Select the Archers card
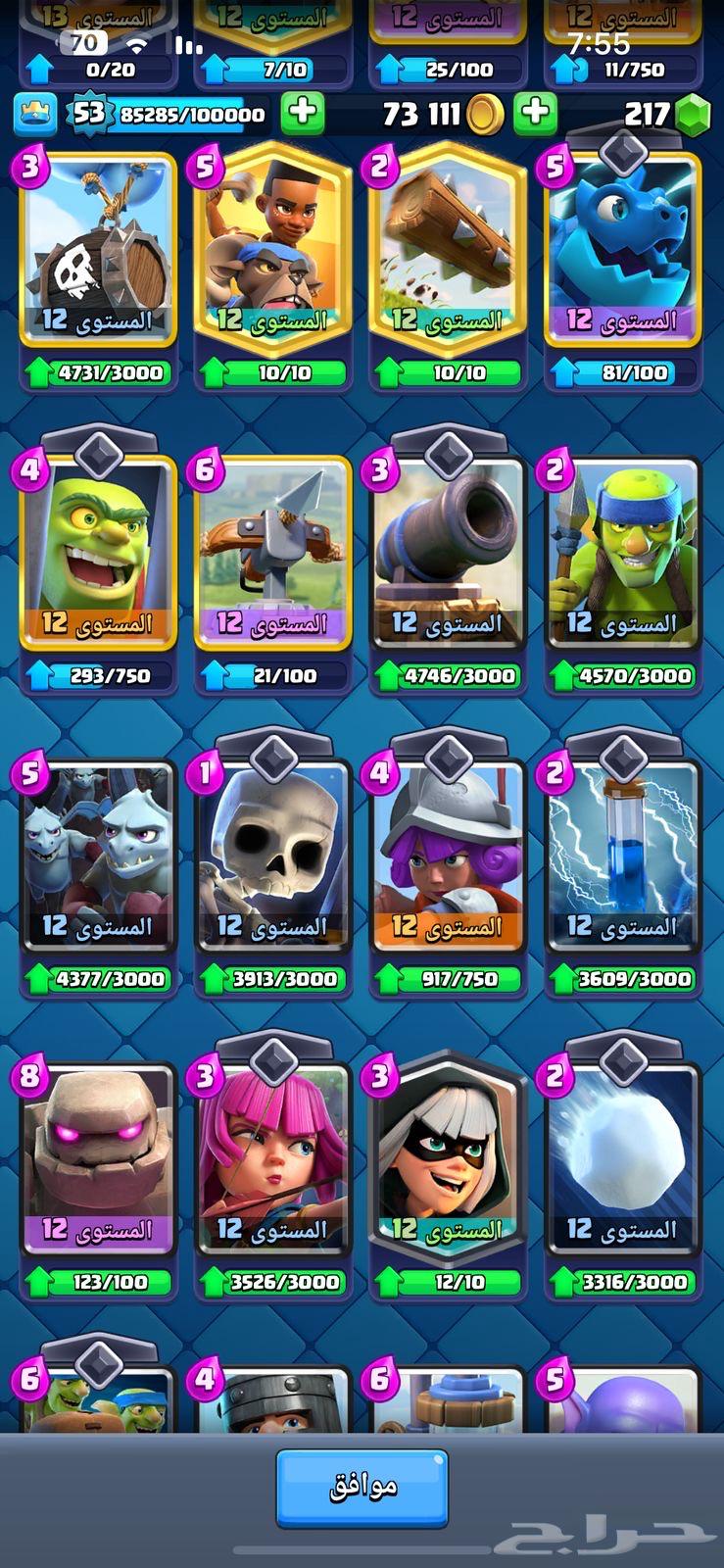The image size is (724, 1568). 272,1161
